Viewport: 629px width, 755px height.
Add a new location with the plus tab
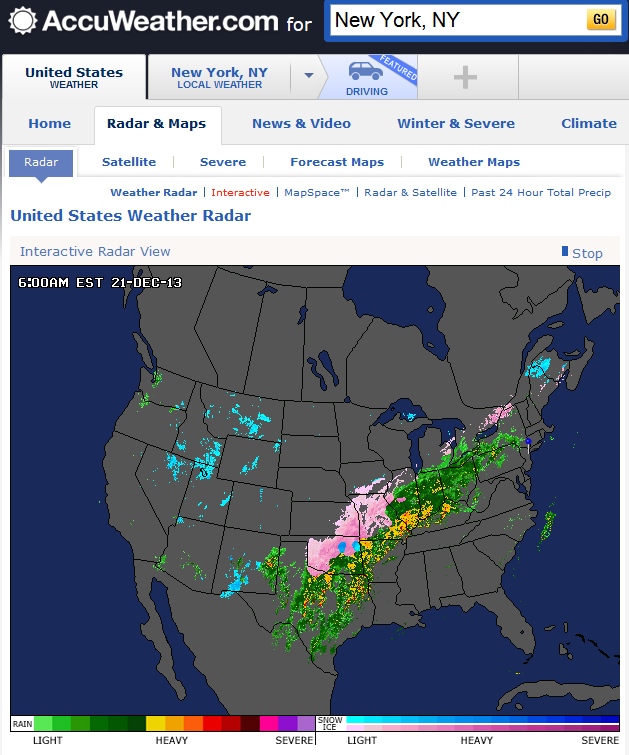pyautogui.click(x=466, y=77)
